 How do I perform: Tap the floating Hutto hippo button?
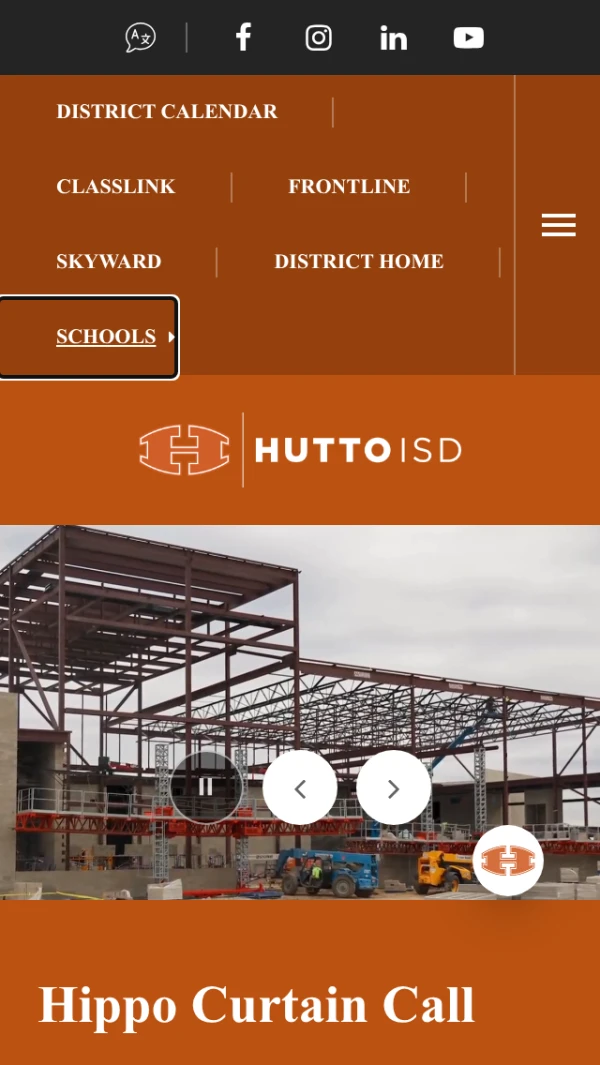508,860
